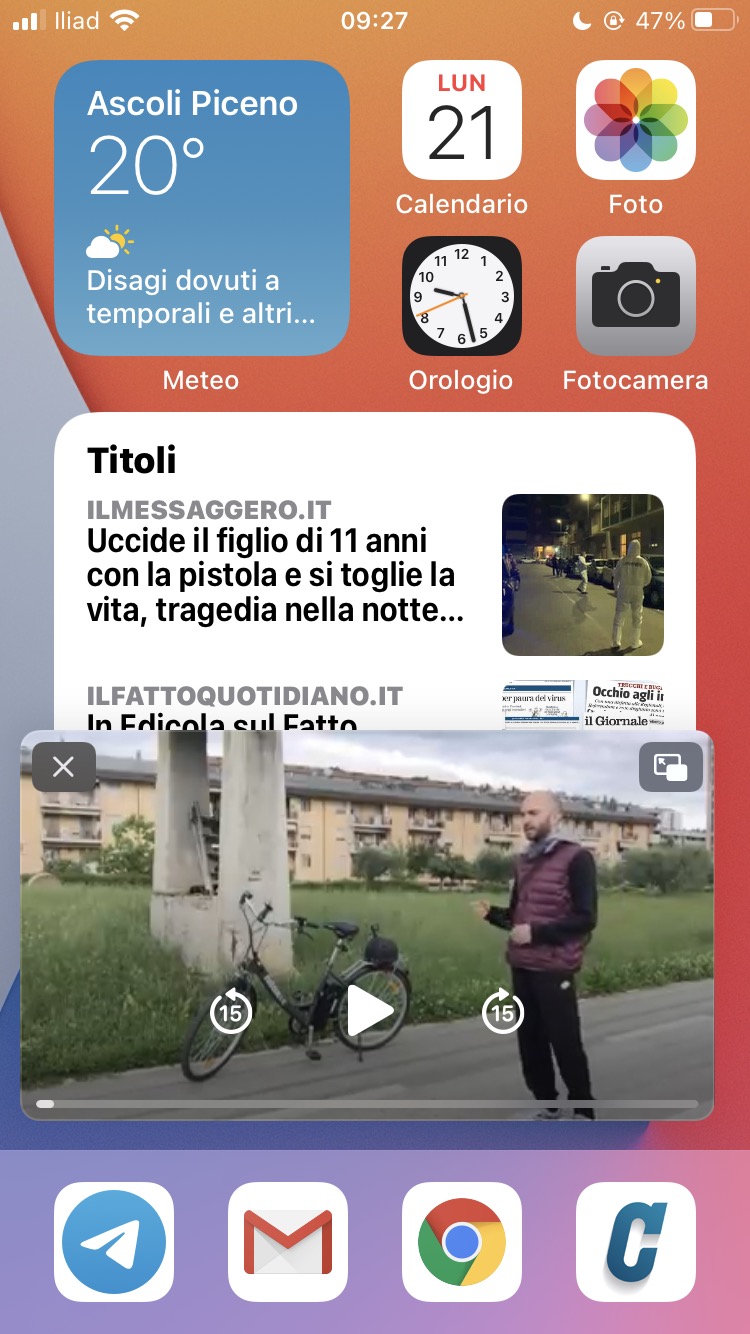Launch the Fotocamera app
This screenshot has width=750, height=1334.
click(635, 296)
